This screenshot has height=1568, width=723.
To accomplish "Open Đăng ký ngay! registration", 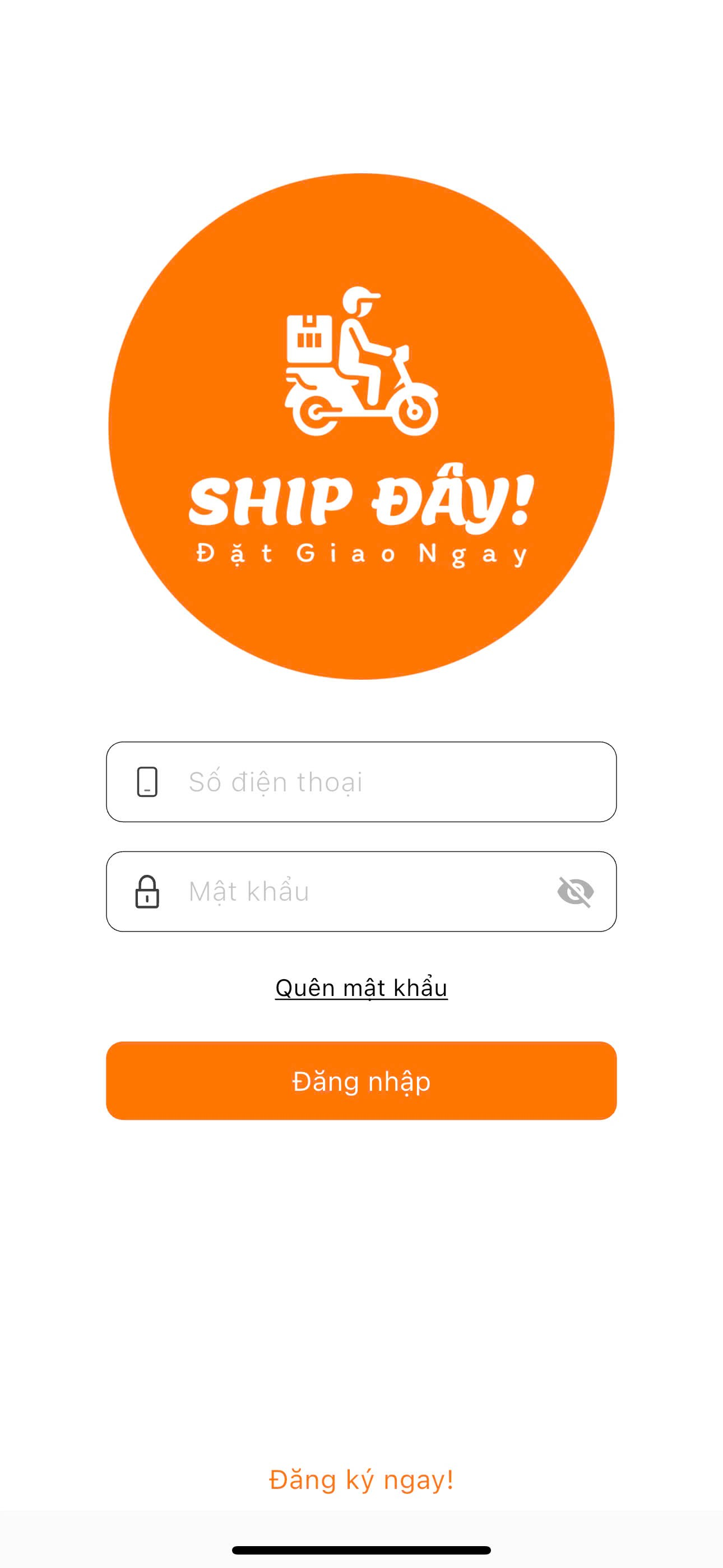I will [x=361, y=1480].
